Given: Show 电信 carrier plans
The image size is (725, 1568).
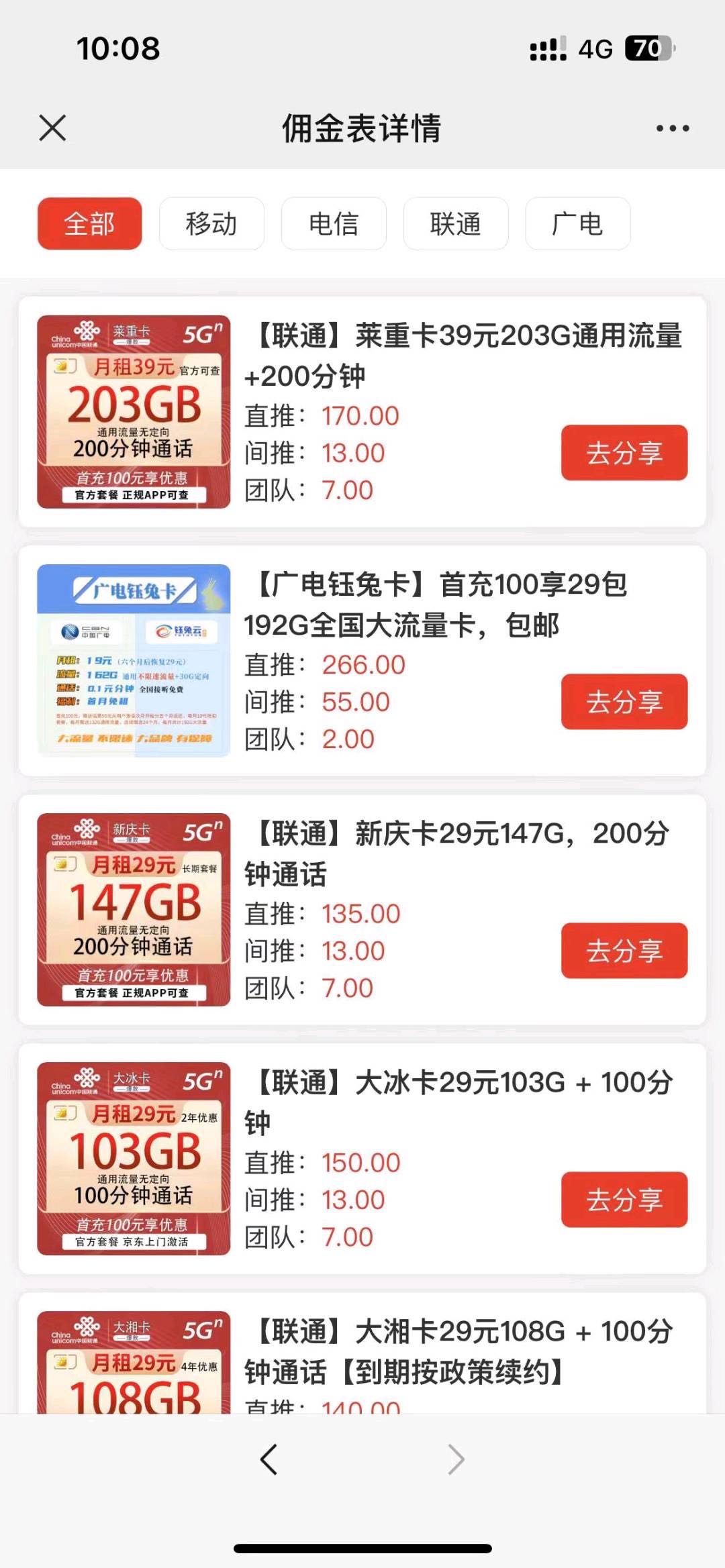Looking at the screenshot, I should click(334, 223).
